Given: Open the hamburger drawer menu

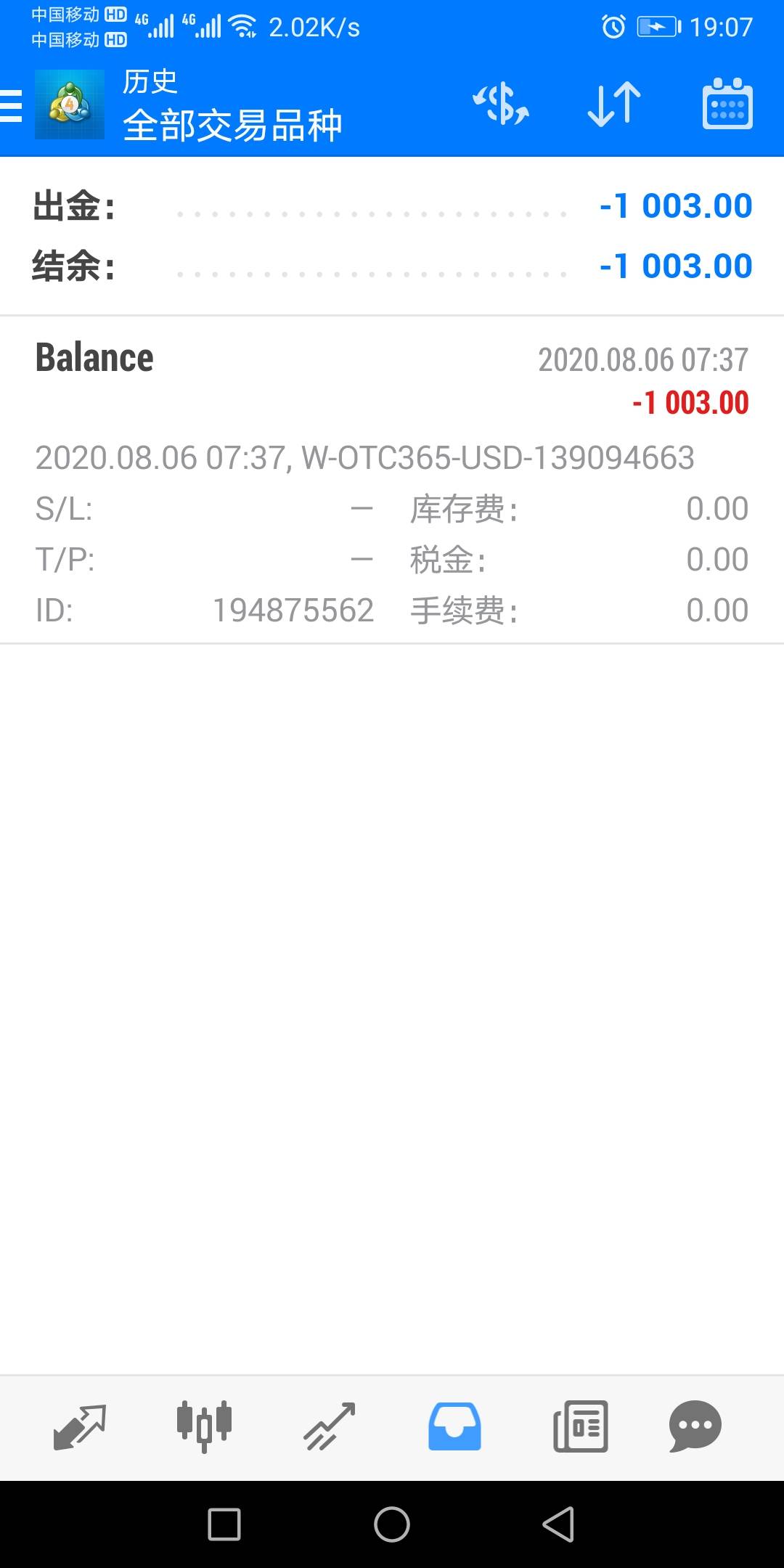Looking at the screenshot, I should 12,105.
